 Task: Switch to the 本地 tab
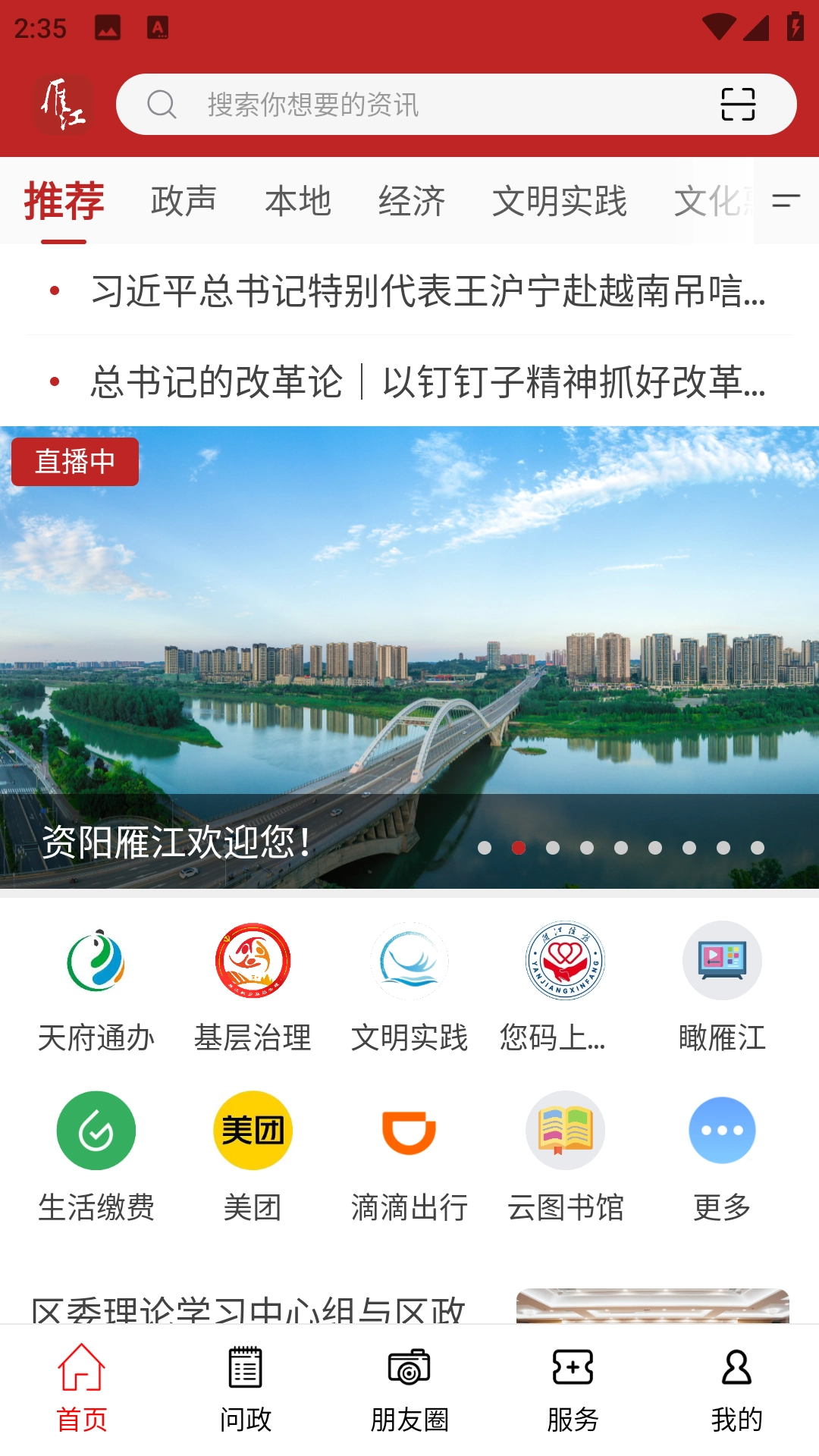coord(298,201)
